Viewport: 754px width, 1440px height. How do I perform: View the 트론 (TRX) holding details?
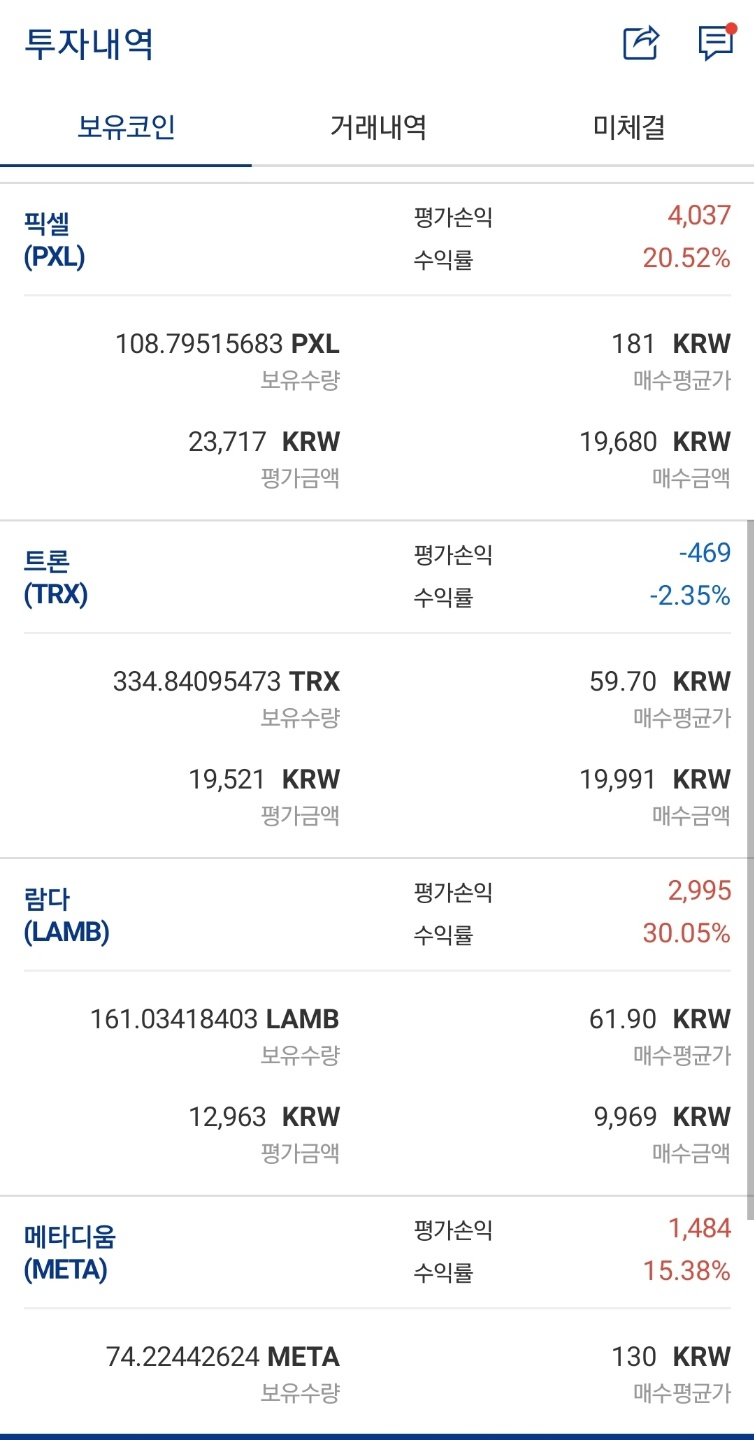[x=56, y=577]
